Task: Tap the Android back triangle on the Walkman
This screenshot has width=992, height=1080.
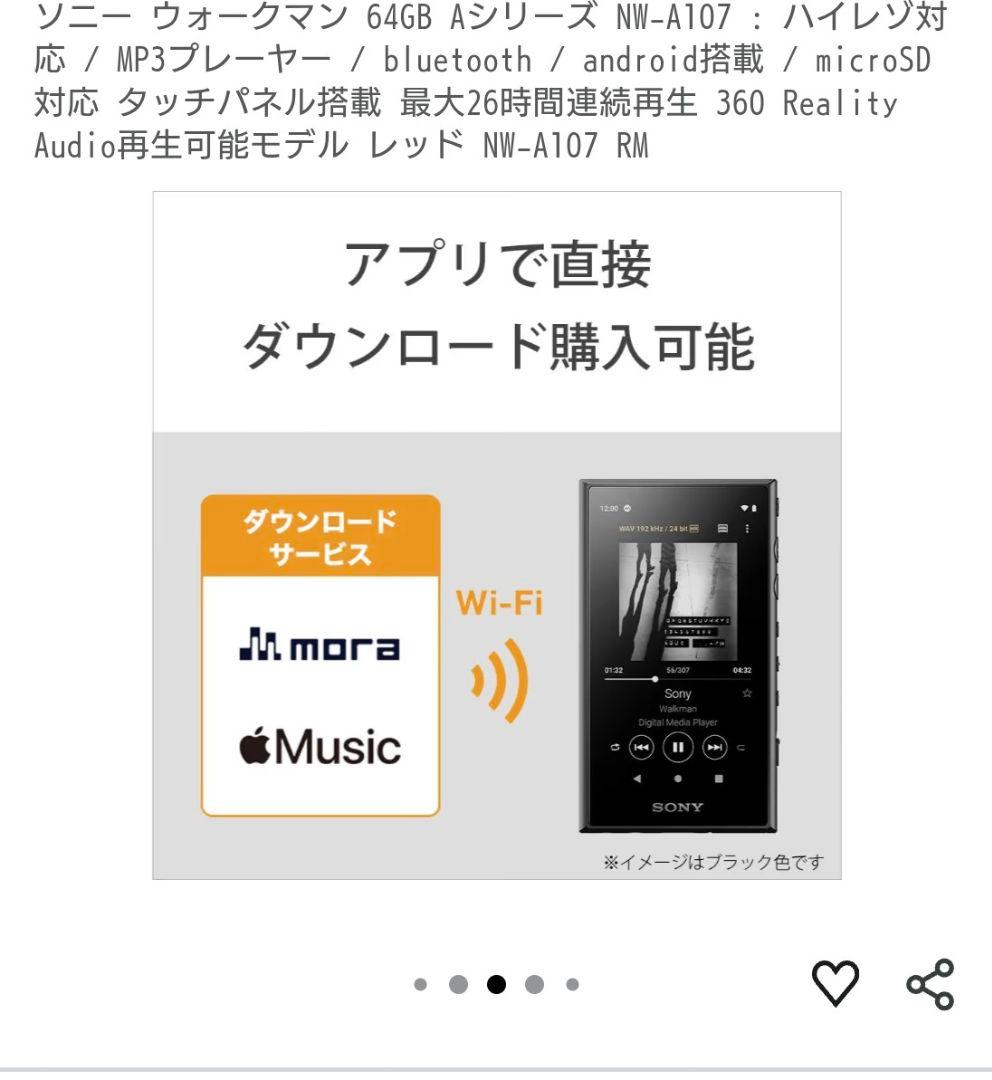Action: pos(637,777)
